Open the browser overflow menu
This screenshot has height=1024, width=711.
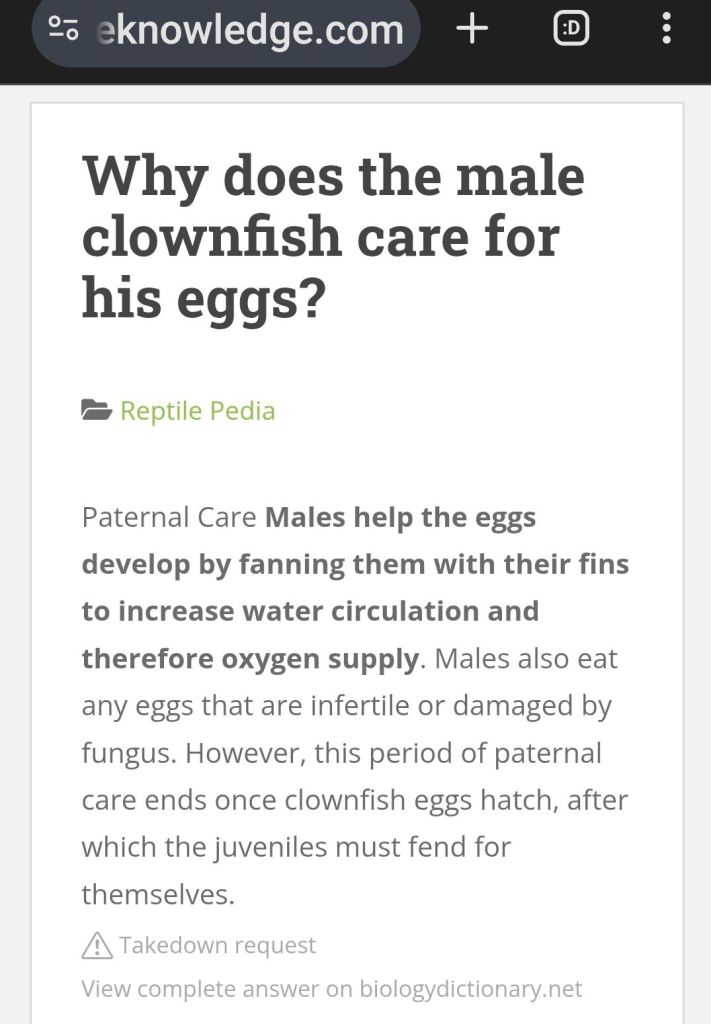coord(667,30)
